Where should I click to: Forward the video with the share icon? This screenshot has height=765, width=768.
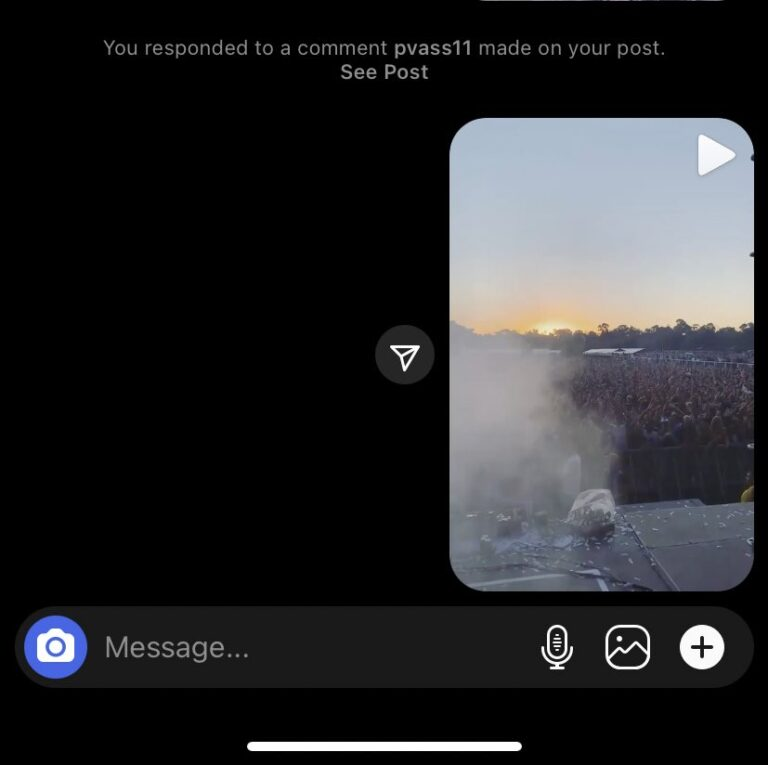tap(405, 355)
